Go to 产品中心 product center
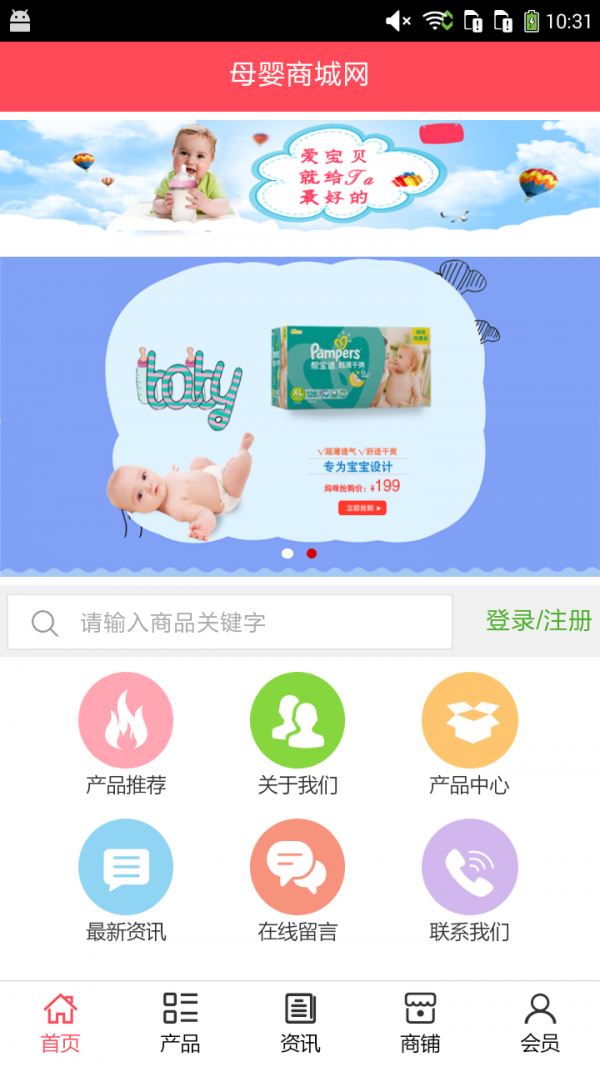This screenshot has width=600, height=1067. coord(469,720)
